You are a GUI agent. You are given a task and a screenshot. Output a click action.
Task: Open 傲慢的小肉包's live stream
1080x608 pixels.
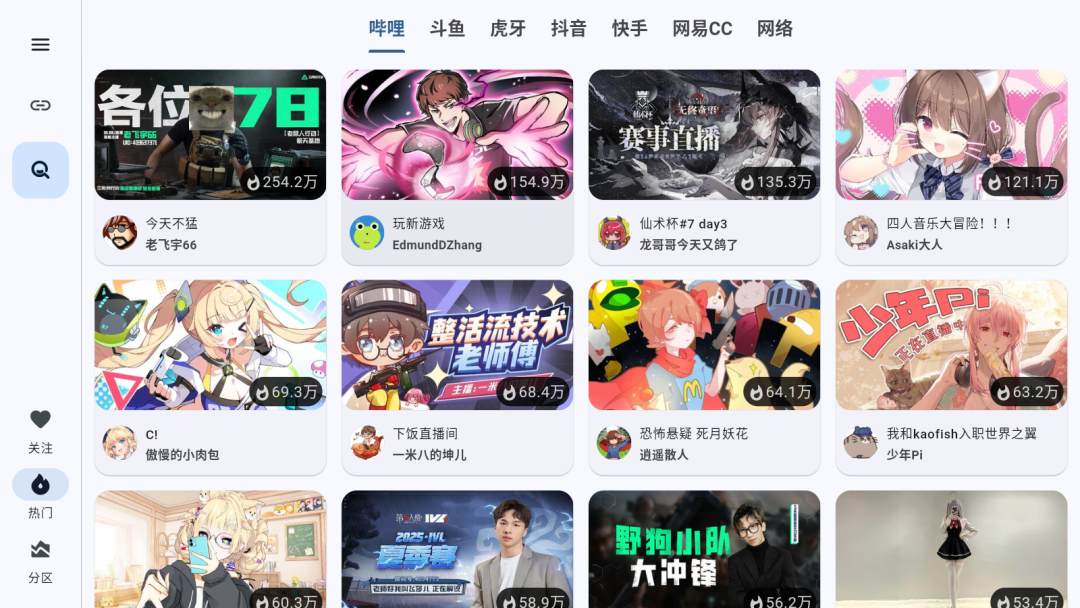pos(210,375)
